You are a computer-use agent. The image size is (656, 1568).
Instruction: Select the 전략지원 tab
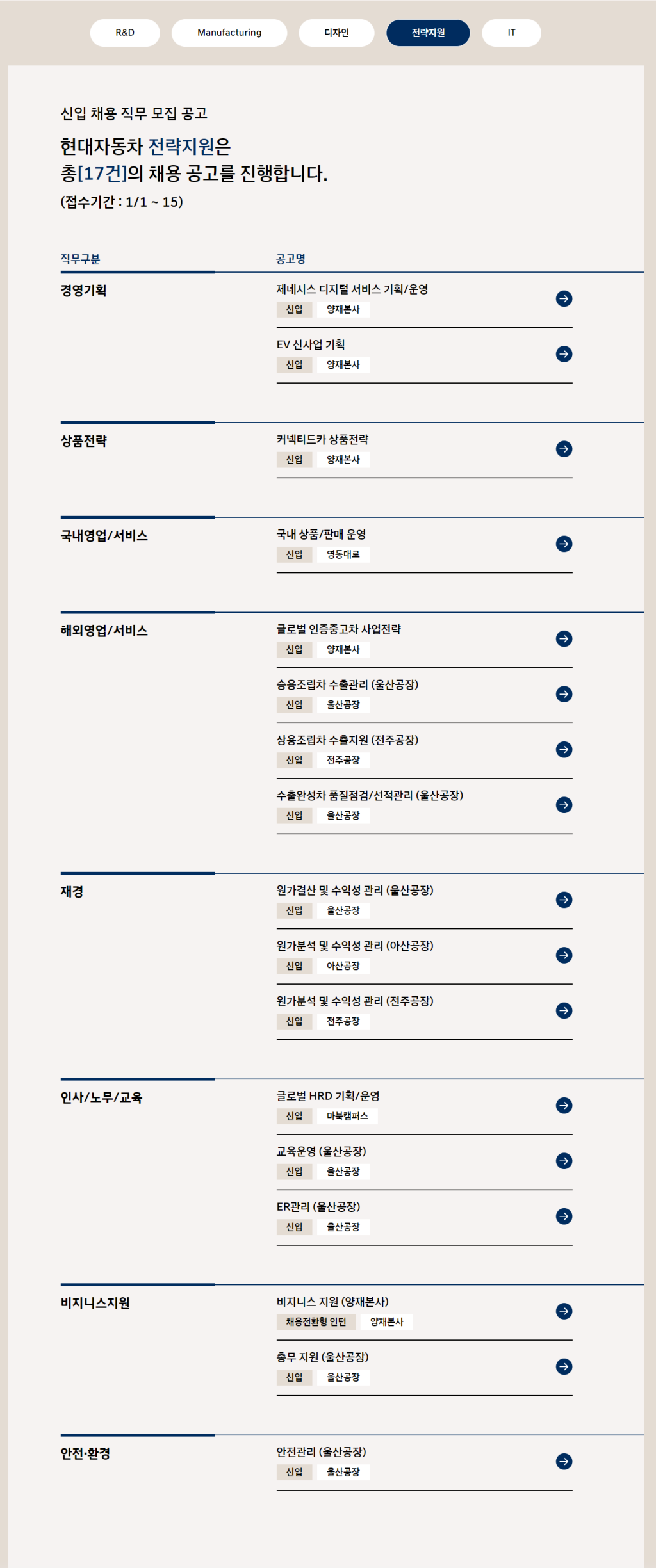click(x=428, y=33)
